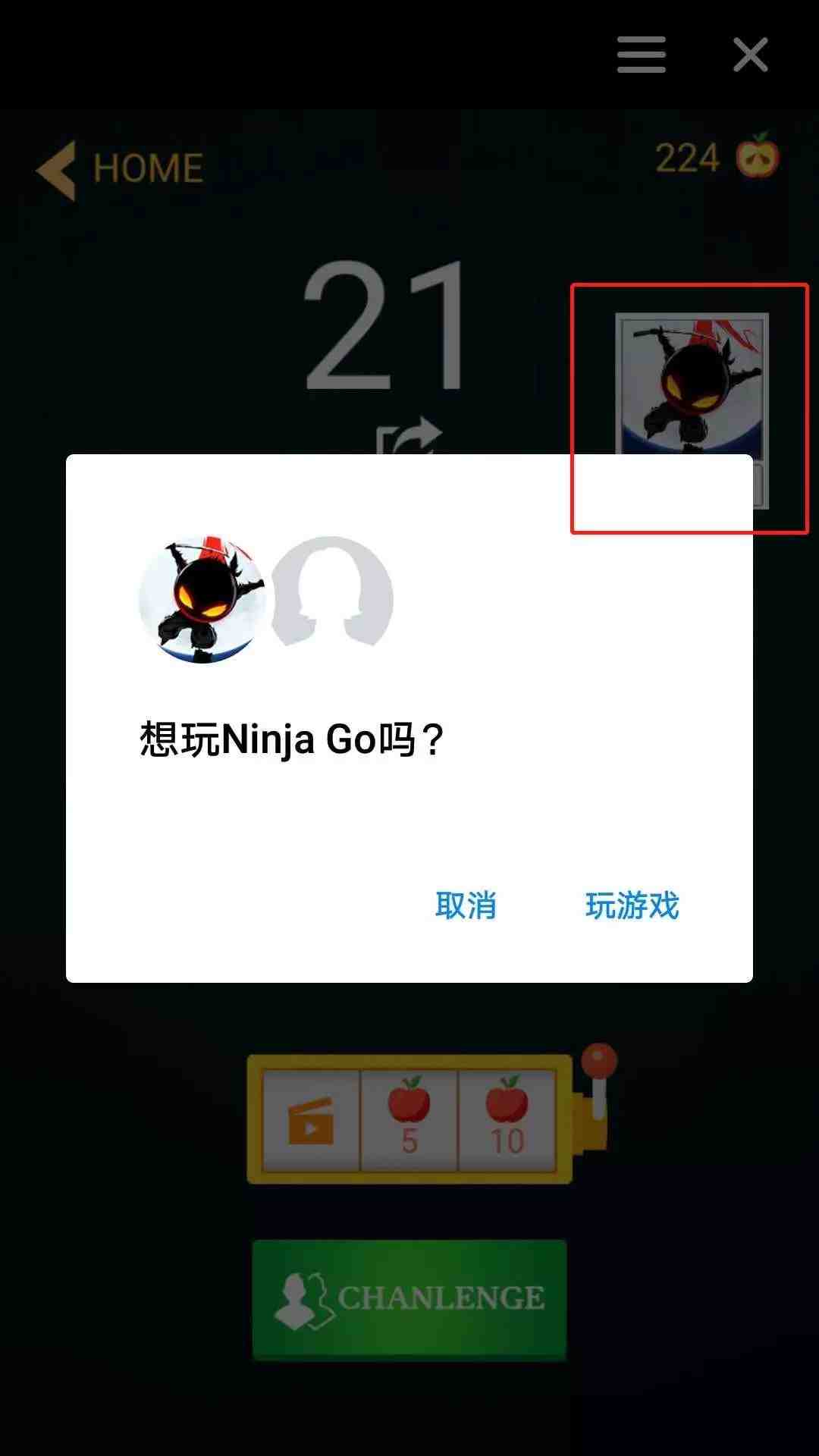Tap 玩游戏 to play Ninja Go

coord(632,905)
